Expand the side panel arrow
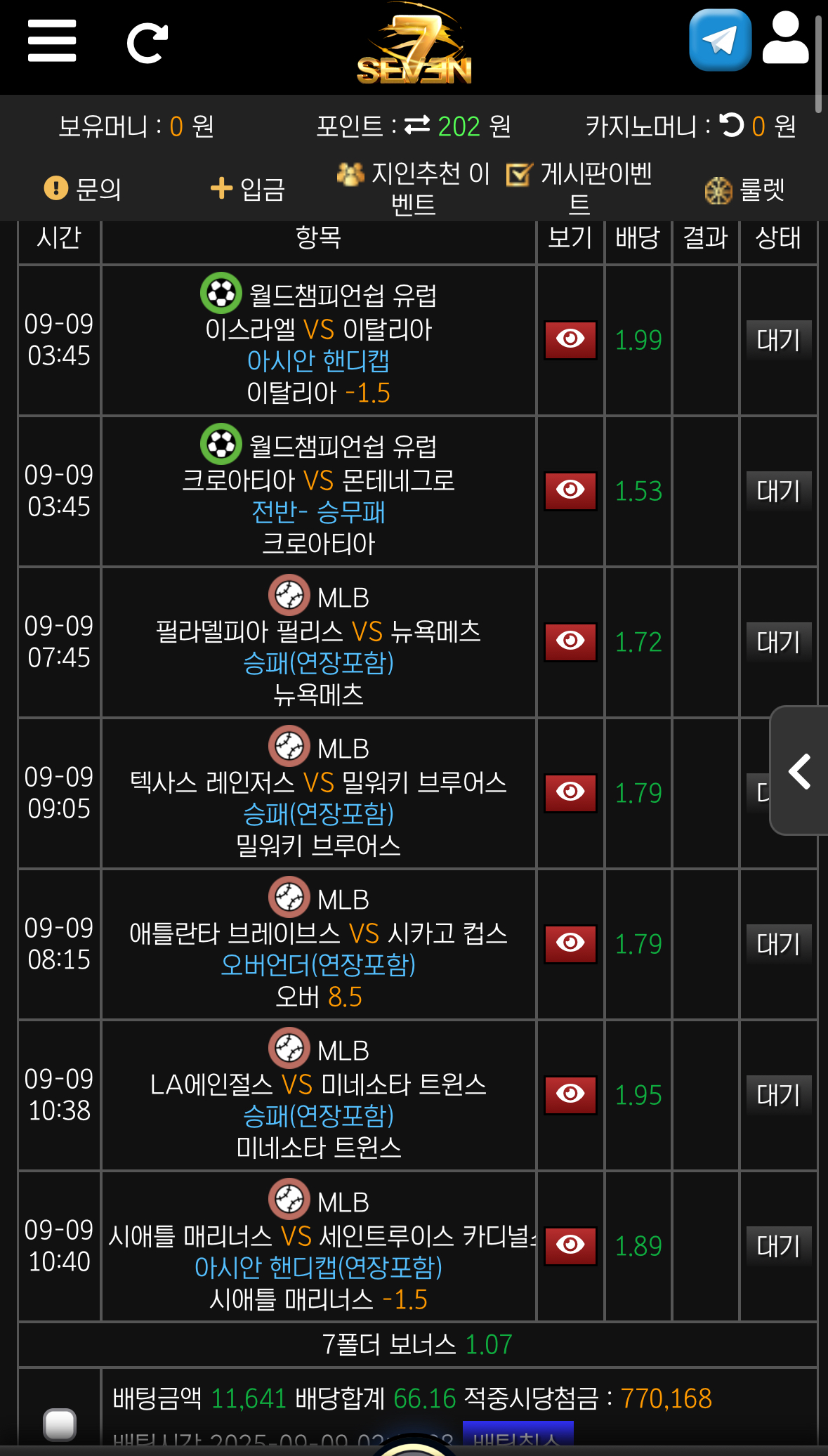Screen dimensions: 828x1456 pos(800,771)
